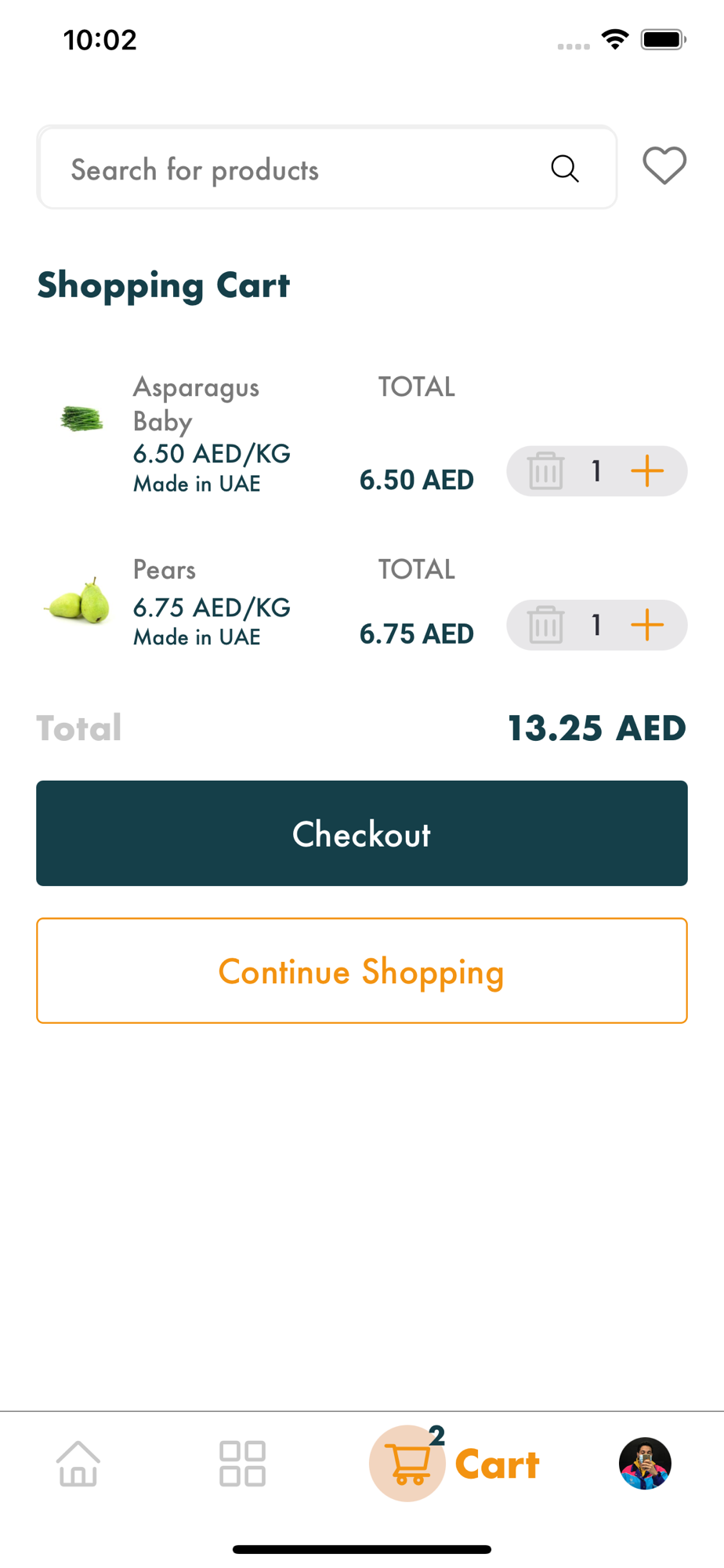Increase Asparagus Baby quantity with plus

click(x=647, y=471)
